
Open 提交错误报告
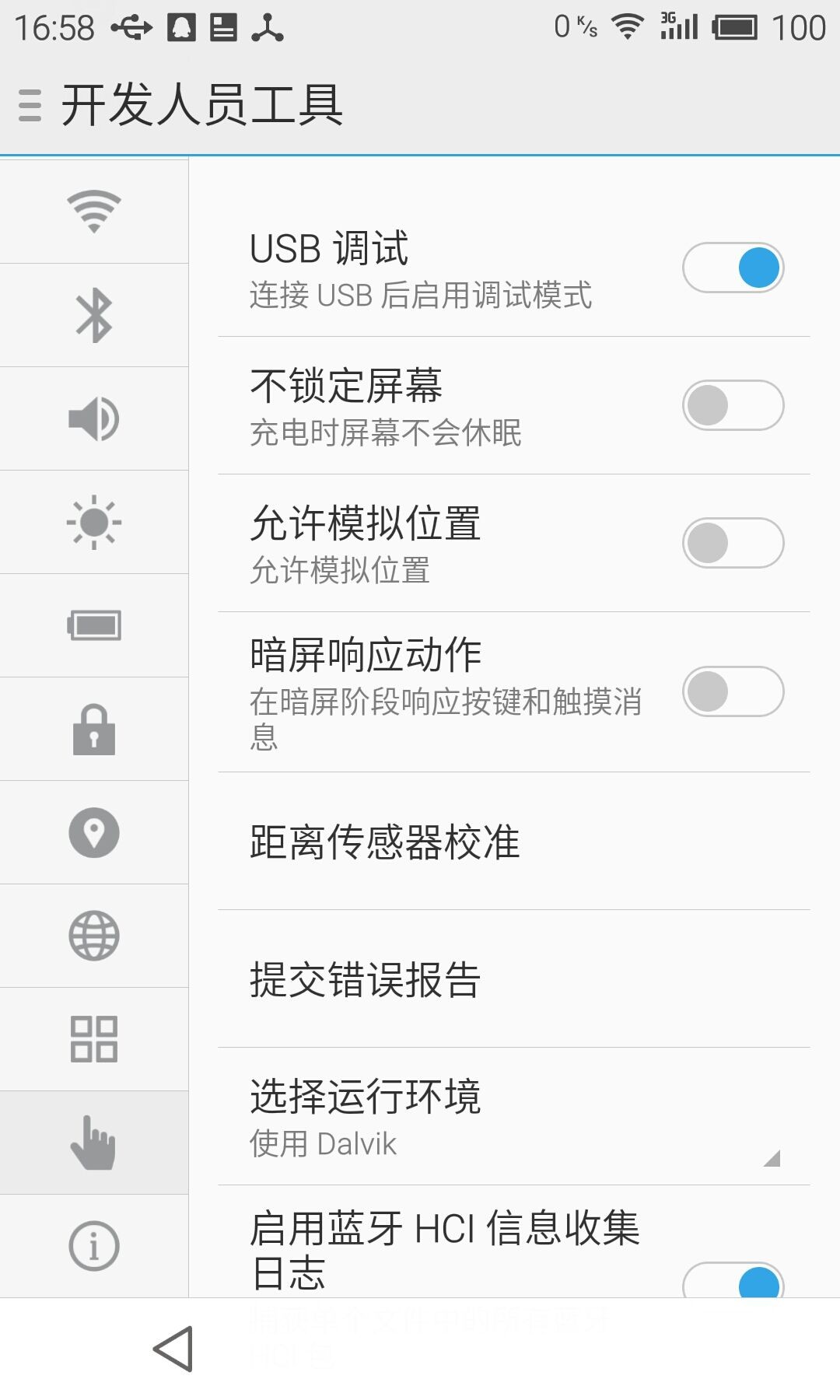coord(513,979)
